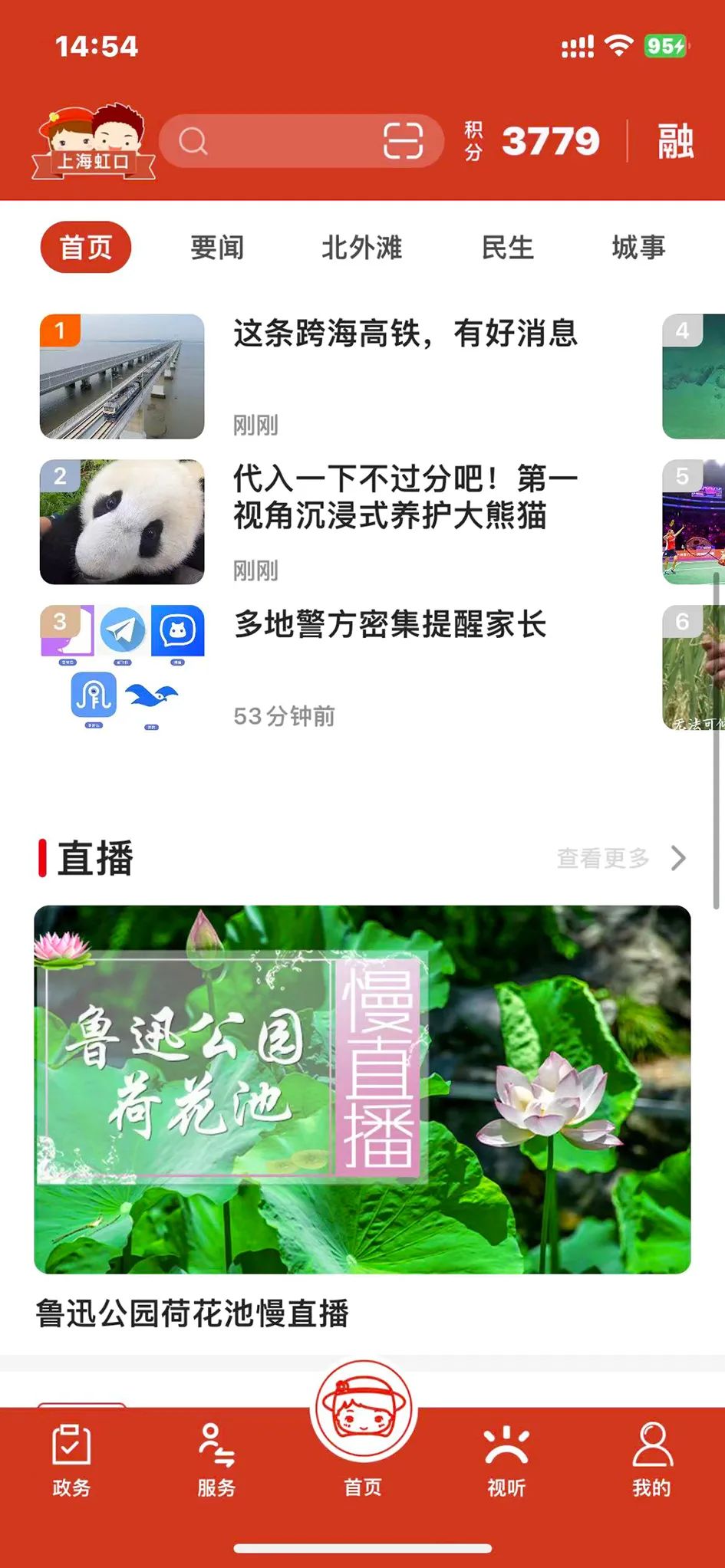Open the 我的 profile tab
725x1568 pixels.
point(651,1461)
